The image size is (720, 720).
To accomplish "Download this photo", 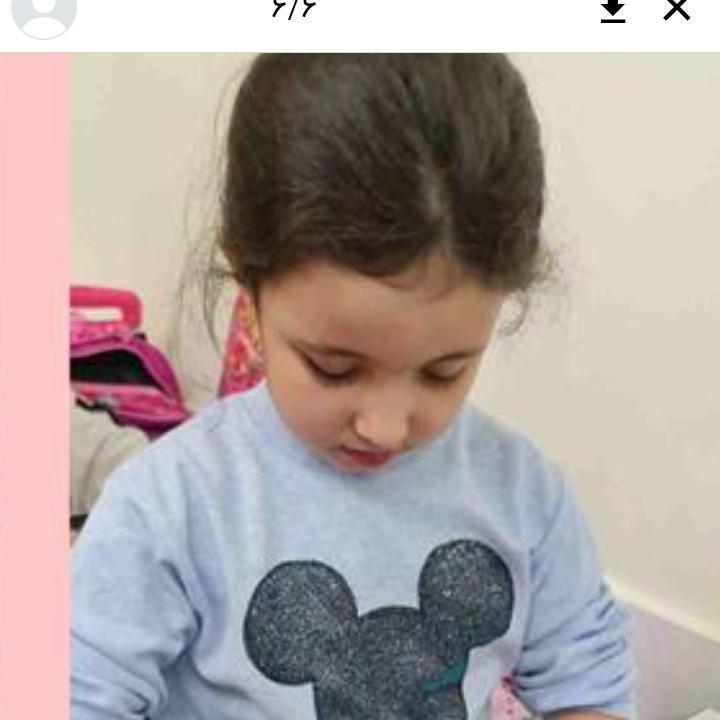I will pos(613,11).
